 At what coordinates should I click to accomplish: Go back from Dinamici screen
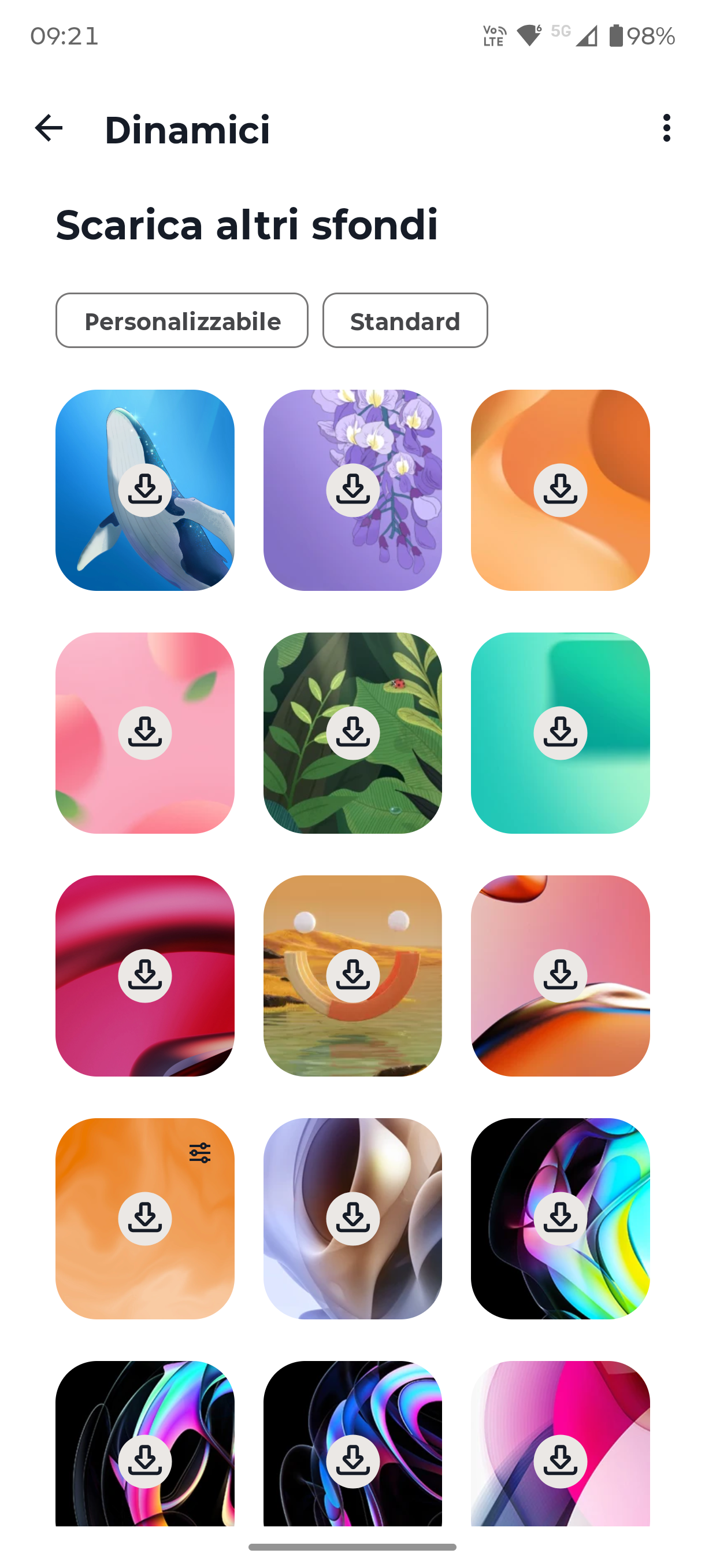click(x=49, y=128)
